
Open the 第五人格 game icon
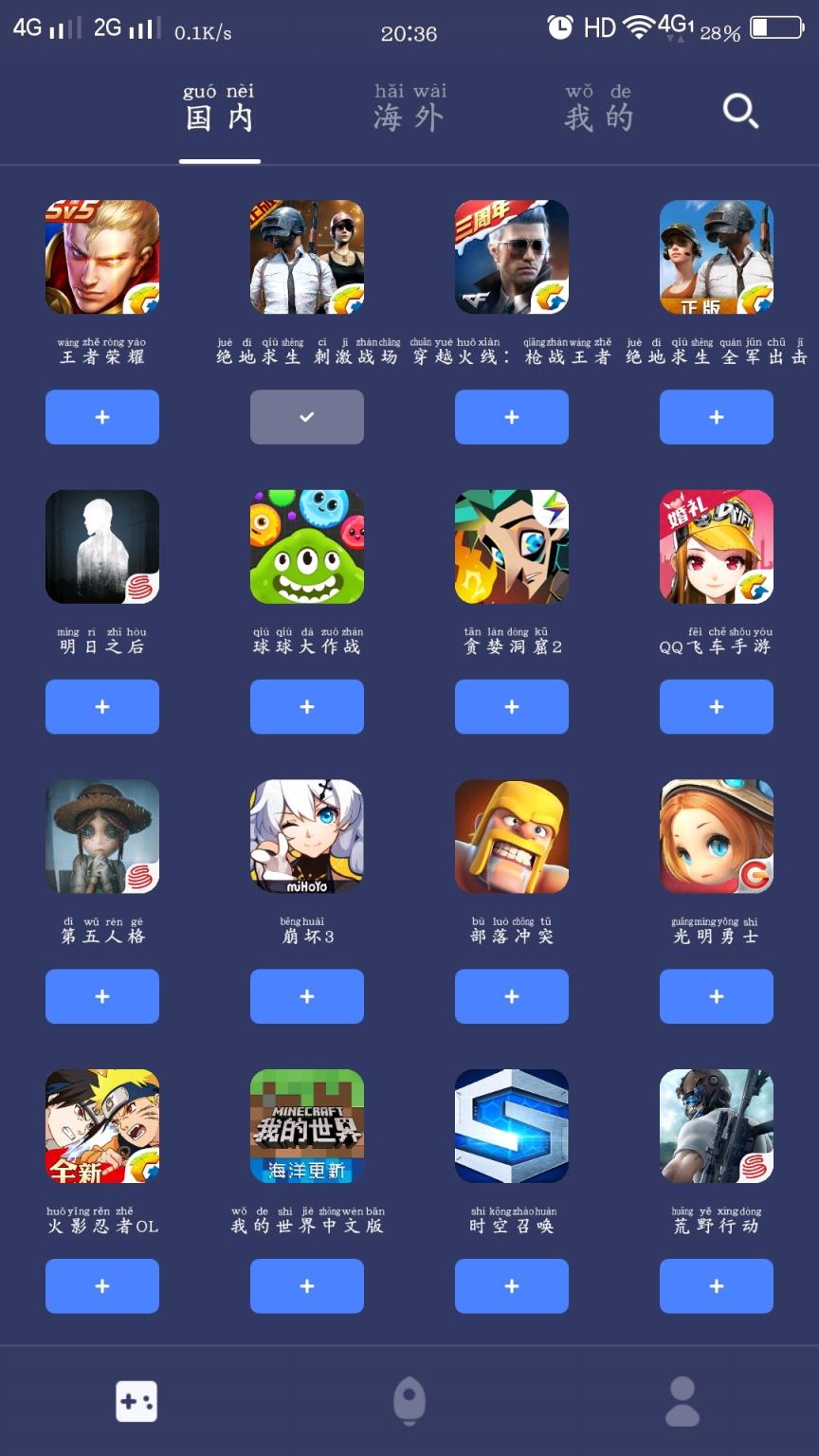[102, 837]
